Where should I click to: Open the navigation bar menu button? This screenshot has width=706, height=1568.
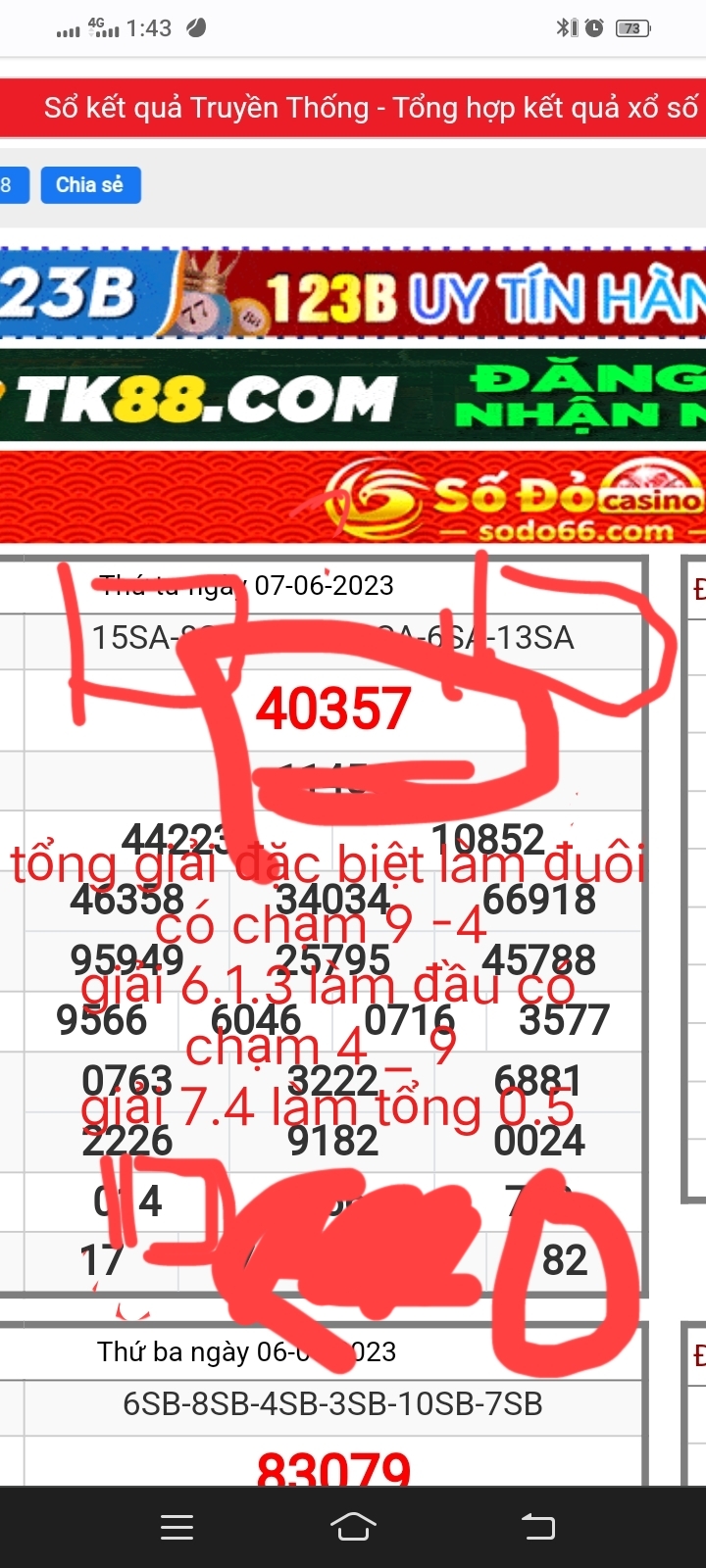[176, 1527]
